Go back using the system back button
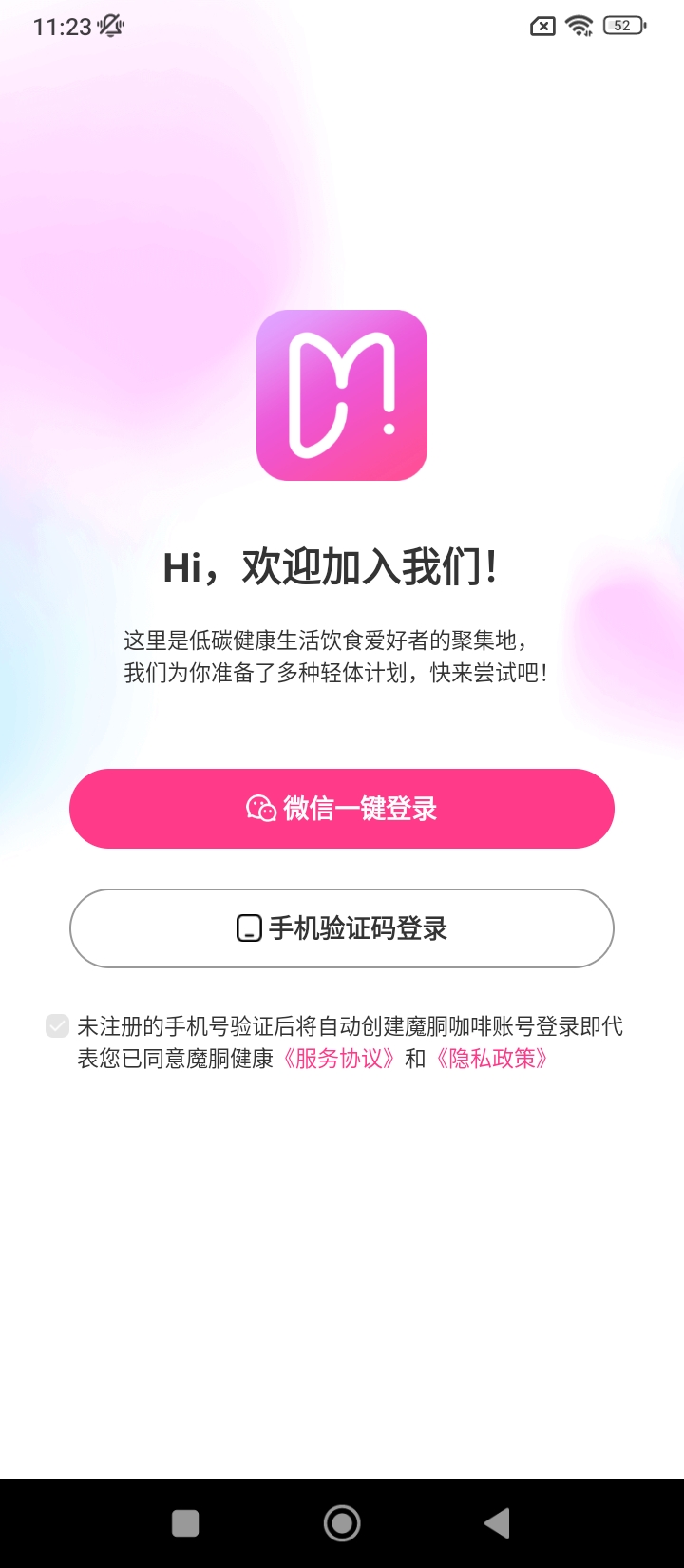Viewport: 684px width, 1568px height. (497, 1523)
